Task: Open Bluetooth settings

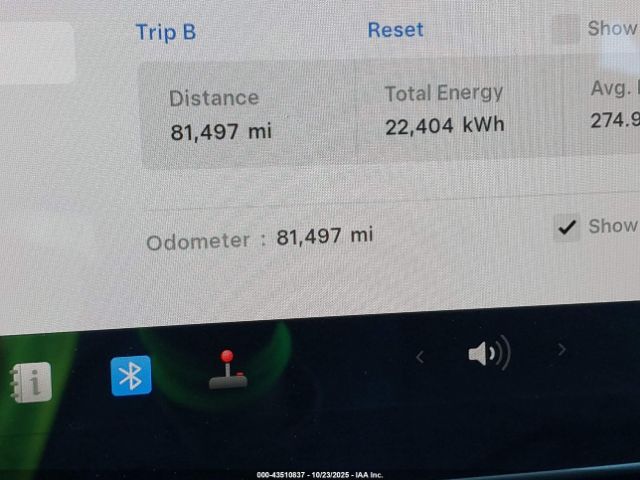Action: pos(131,376)
